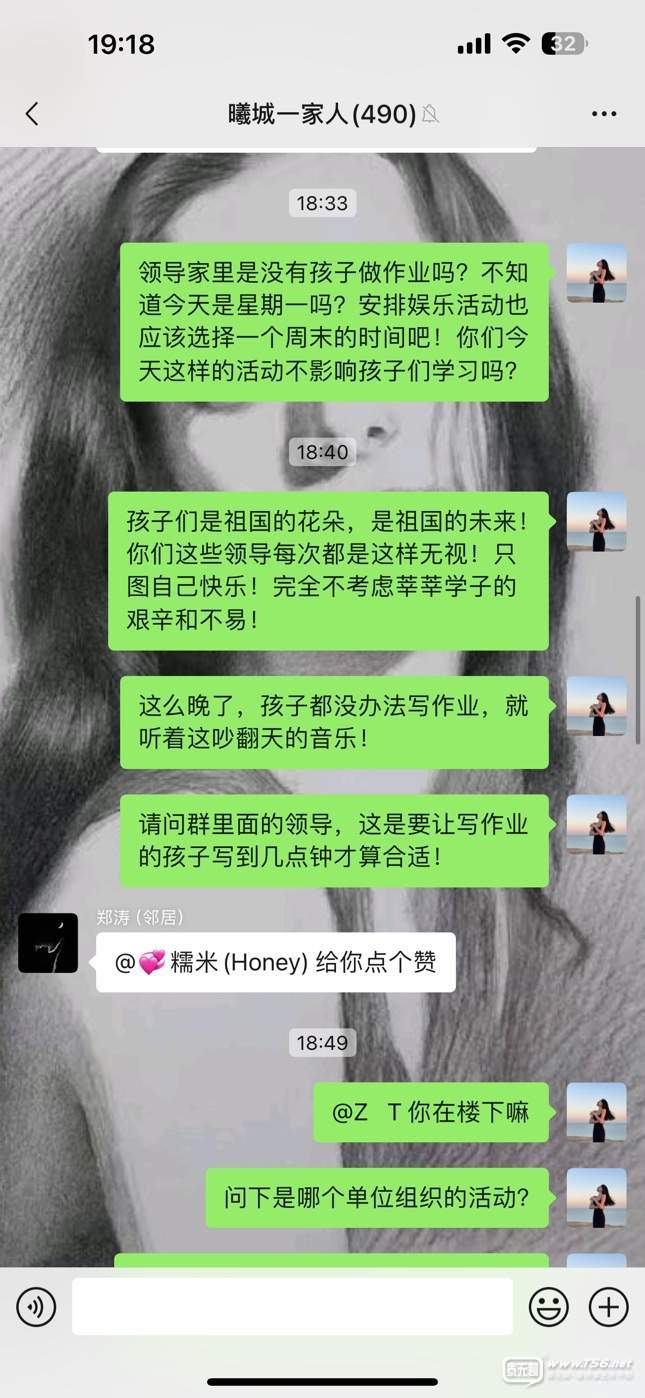
Task: Open the emoji sticker panel
Action: point(548,1307)
